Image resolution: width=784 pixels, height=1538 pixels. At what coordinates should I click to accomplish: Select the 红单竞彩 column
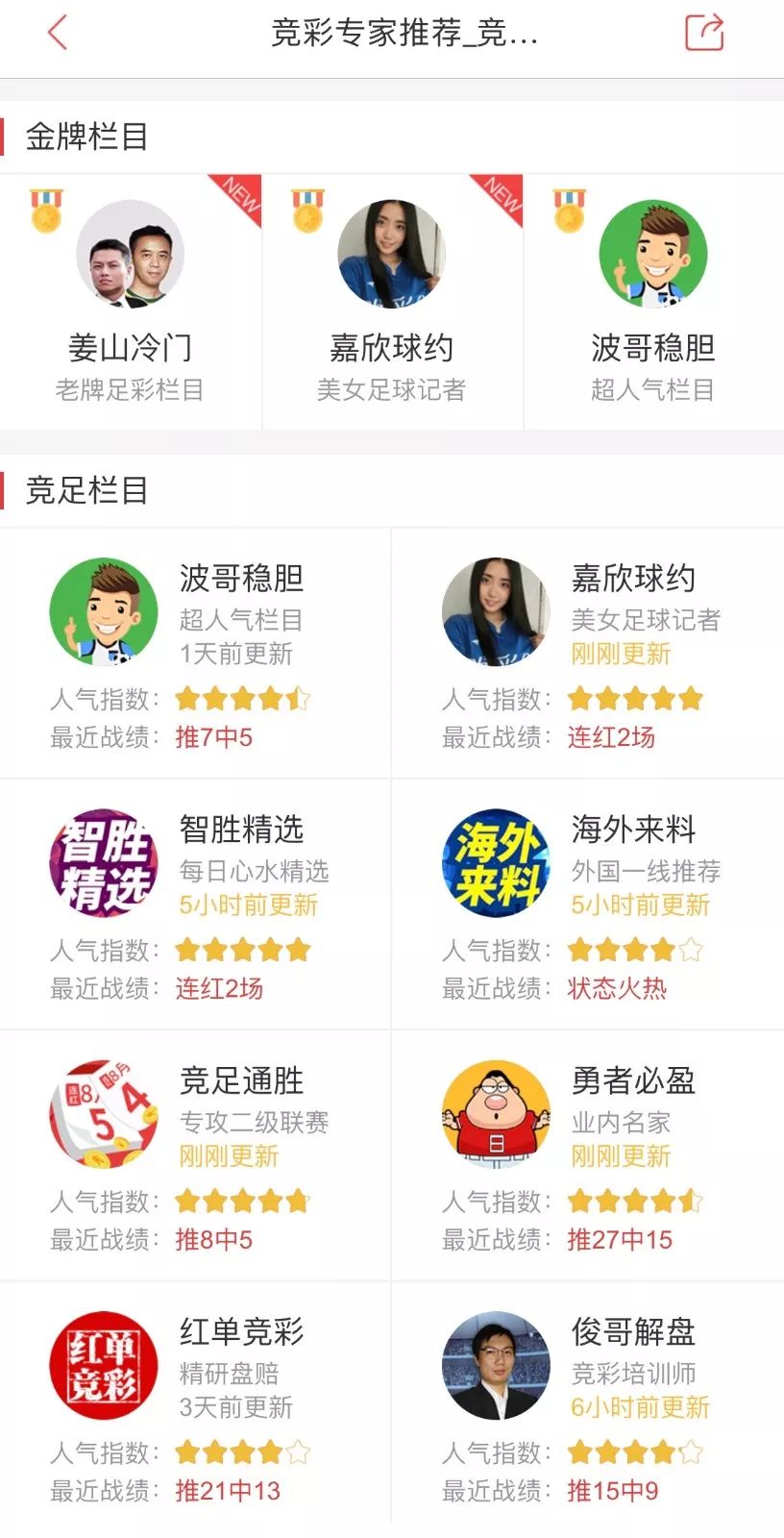coord(196,1406)
